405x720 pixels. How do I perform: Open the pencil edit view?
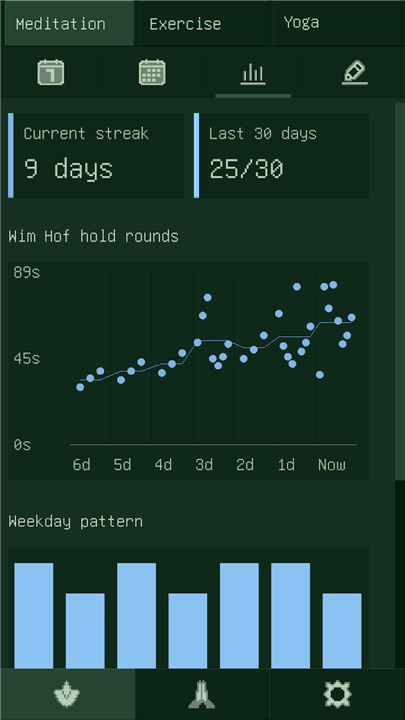point(354,73)
